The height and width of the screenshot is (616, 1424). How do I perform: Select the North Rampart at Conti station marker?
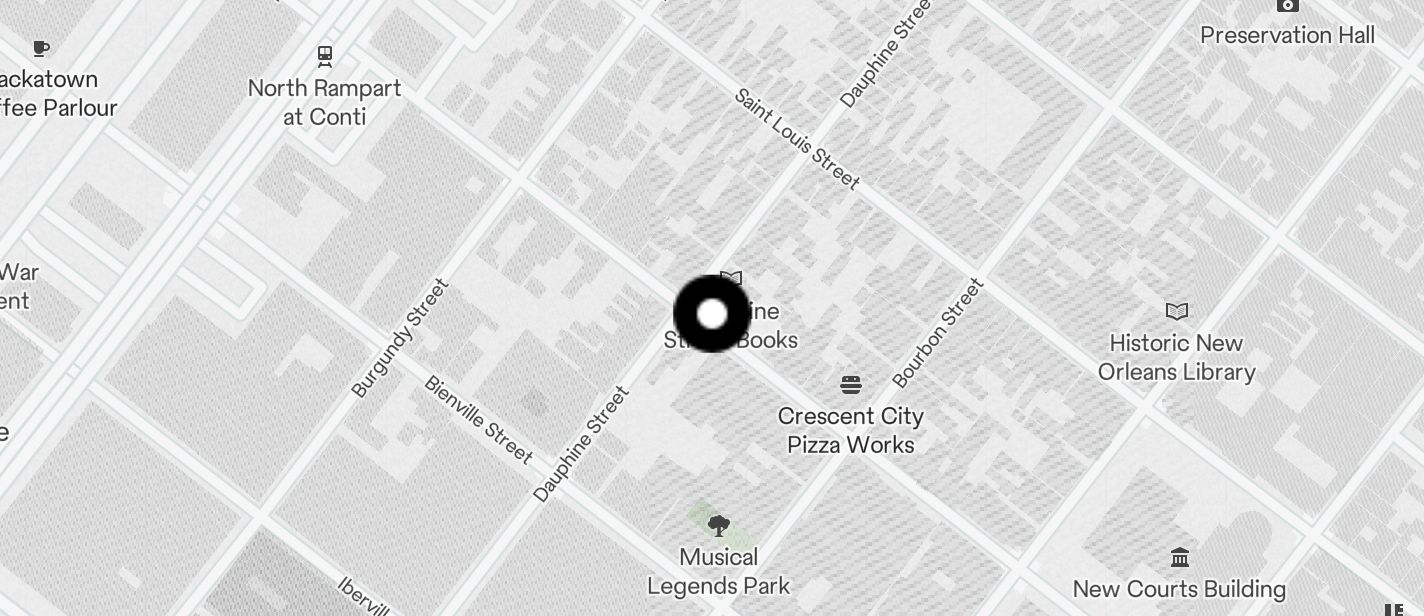pos(324,56)
